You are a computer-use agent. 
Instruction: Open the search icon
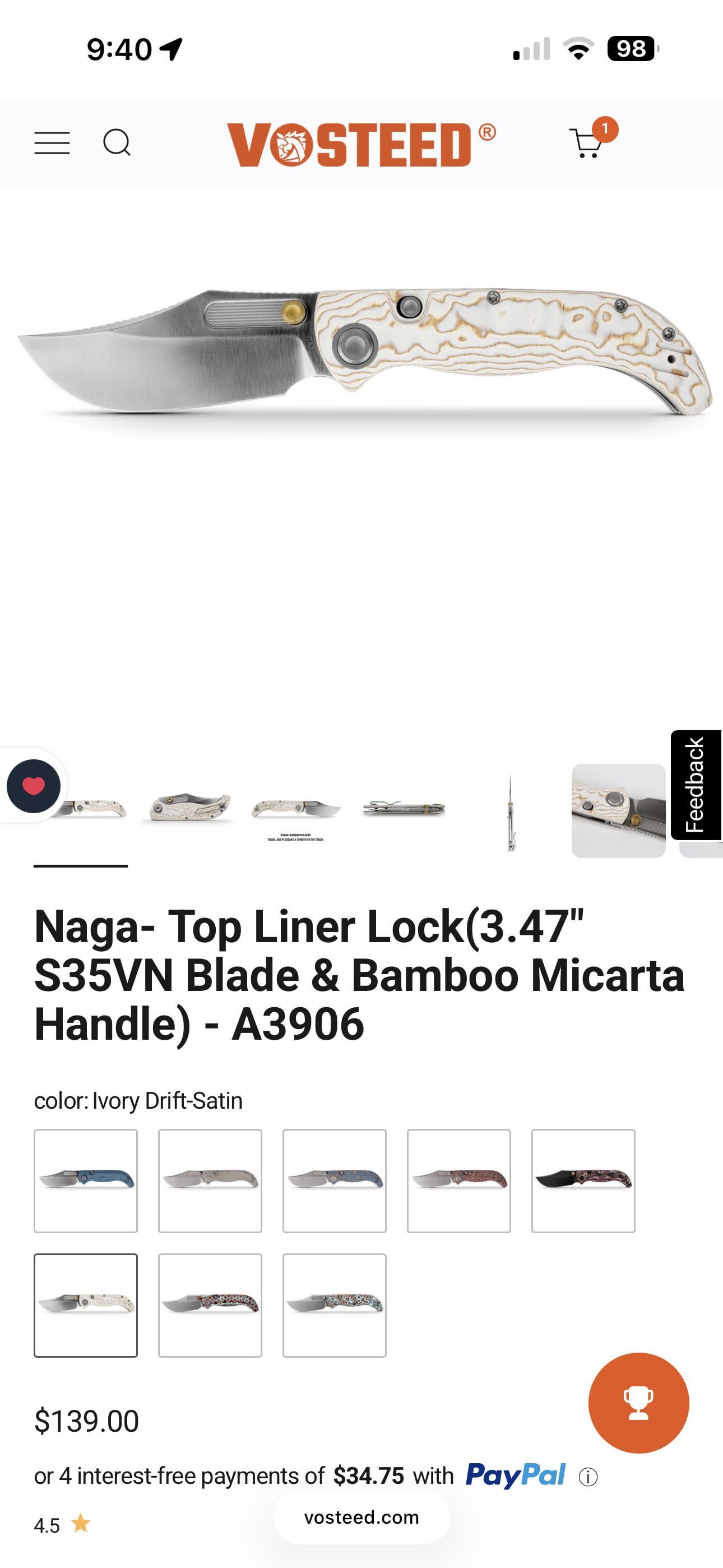116,143
